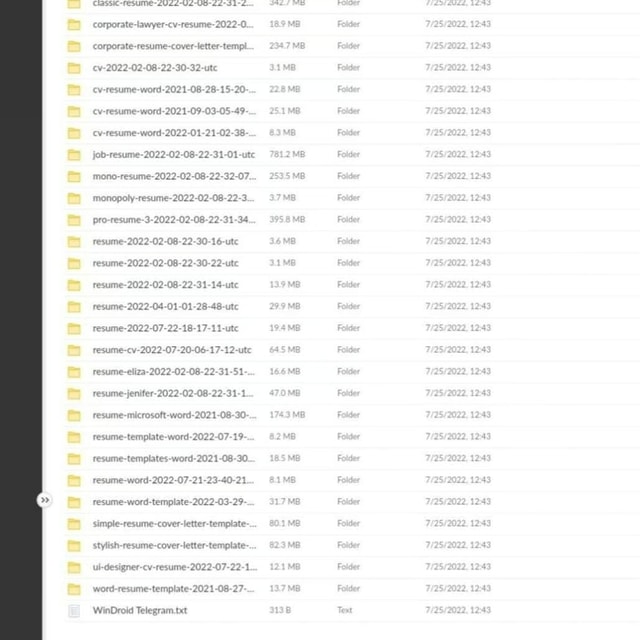Open the resume-word-template-2022-03-29 folder
This screenshot has width=640, height=640.
pyautogui.click(x=173, y=502)
